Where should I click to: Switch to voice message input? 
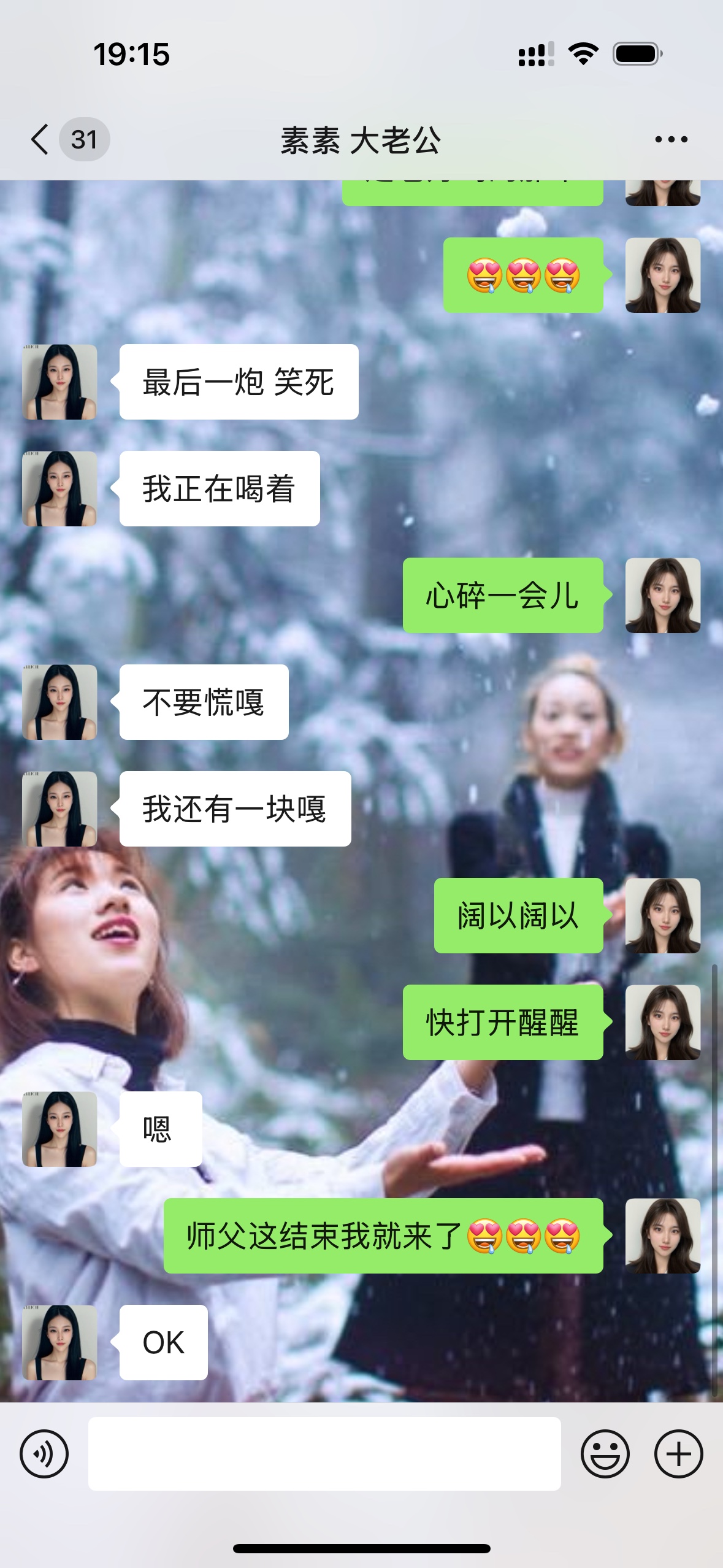(44, 1453)
